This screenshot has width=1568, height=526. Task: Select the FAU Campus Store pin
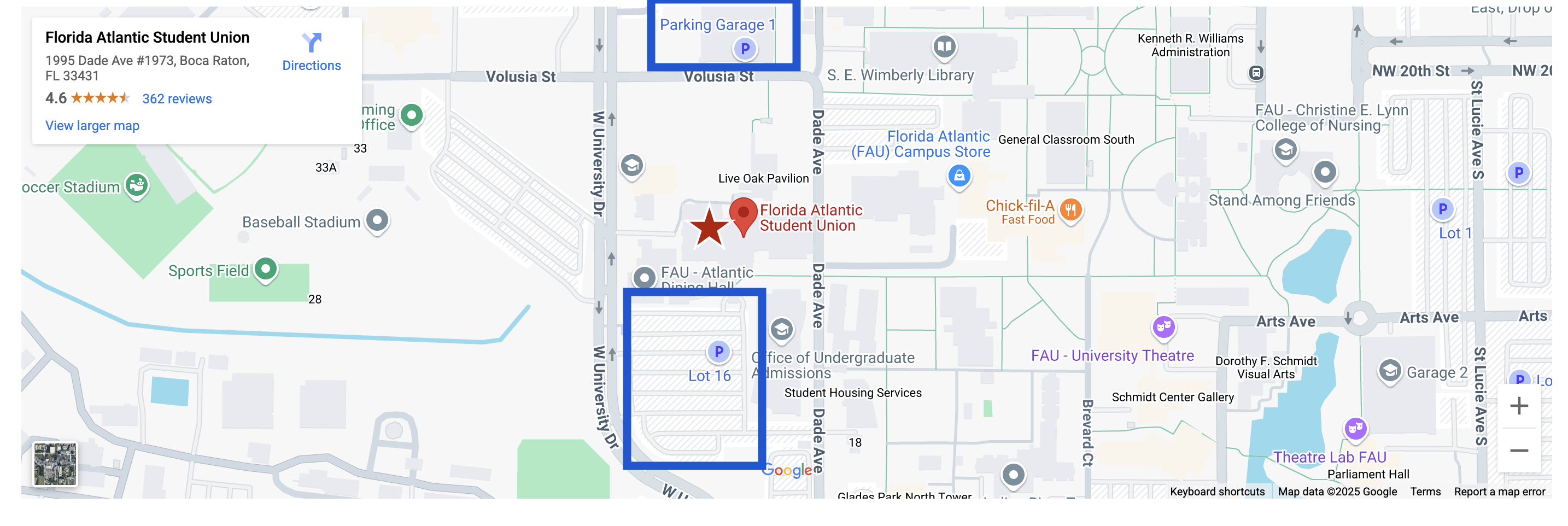(x=959, y=176)
